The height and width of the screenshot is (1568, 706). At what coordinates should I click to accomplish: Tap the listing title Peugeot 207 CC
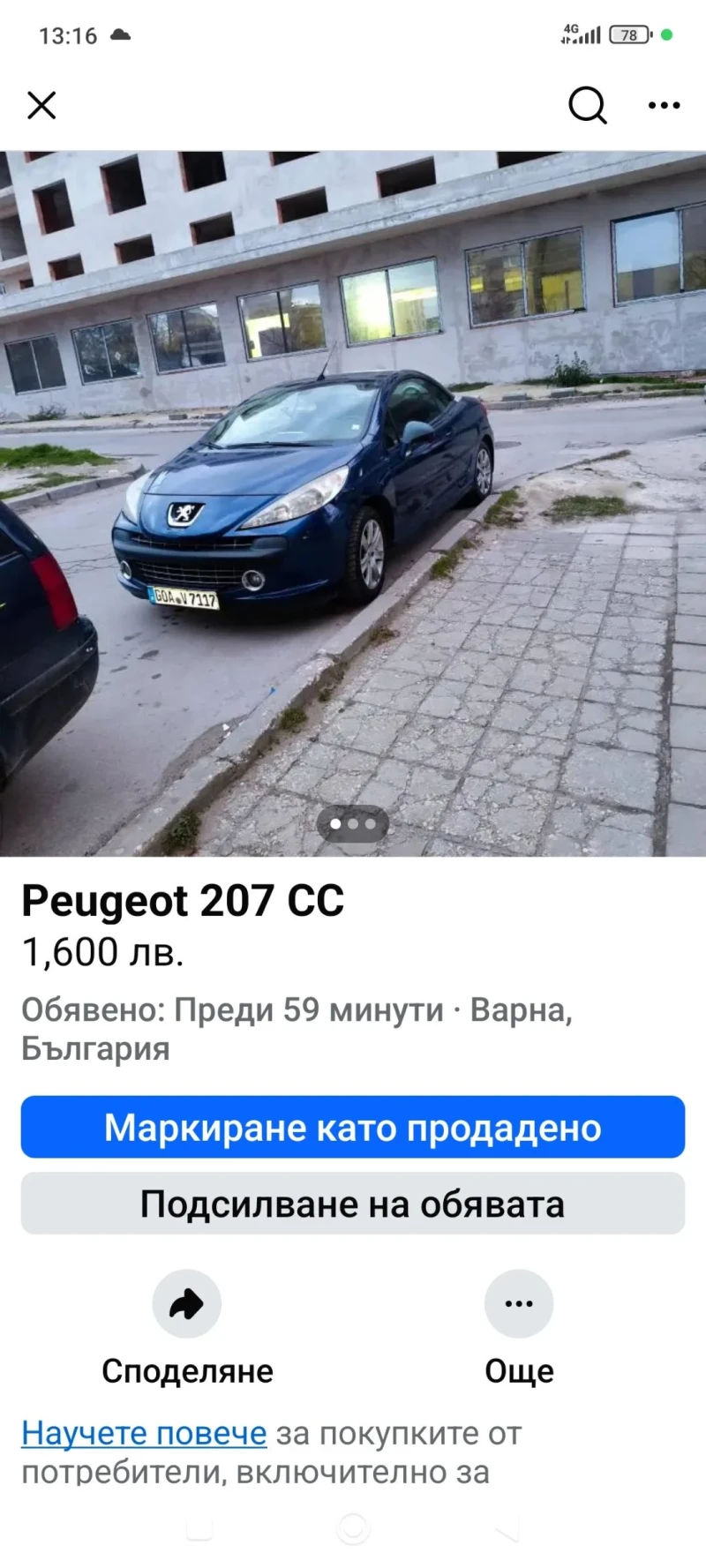184,902
